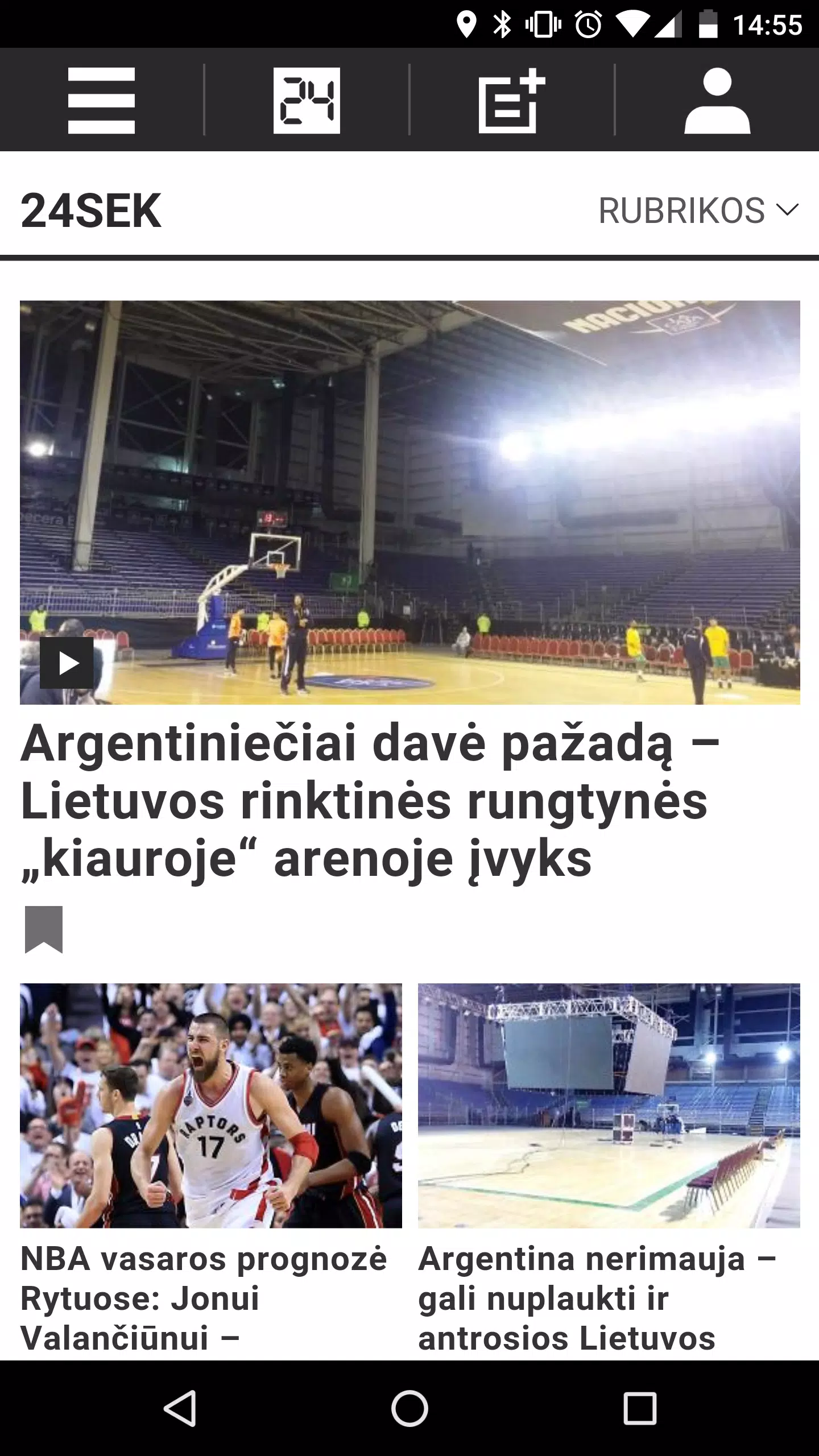The height and width of the screenshot is (1456, 819).
Task: Bookmark the Argentiniečiai davė pažadą article
Action: tap(44, 929)
